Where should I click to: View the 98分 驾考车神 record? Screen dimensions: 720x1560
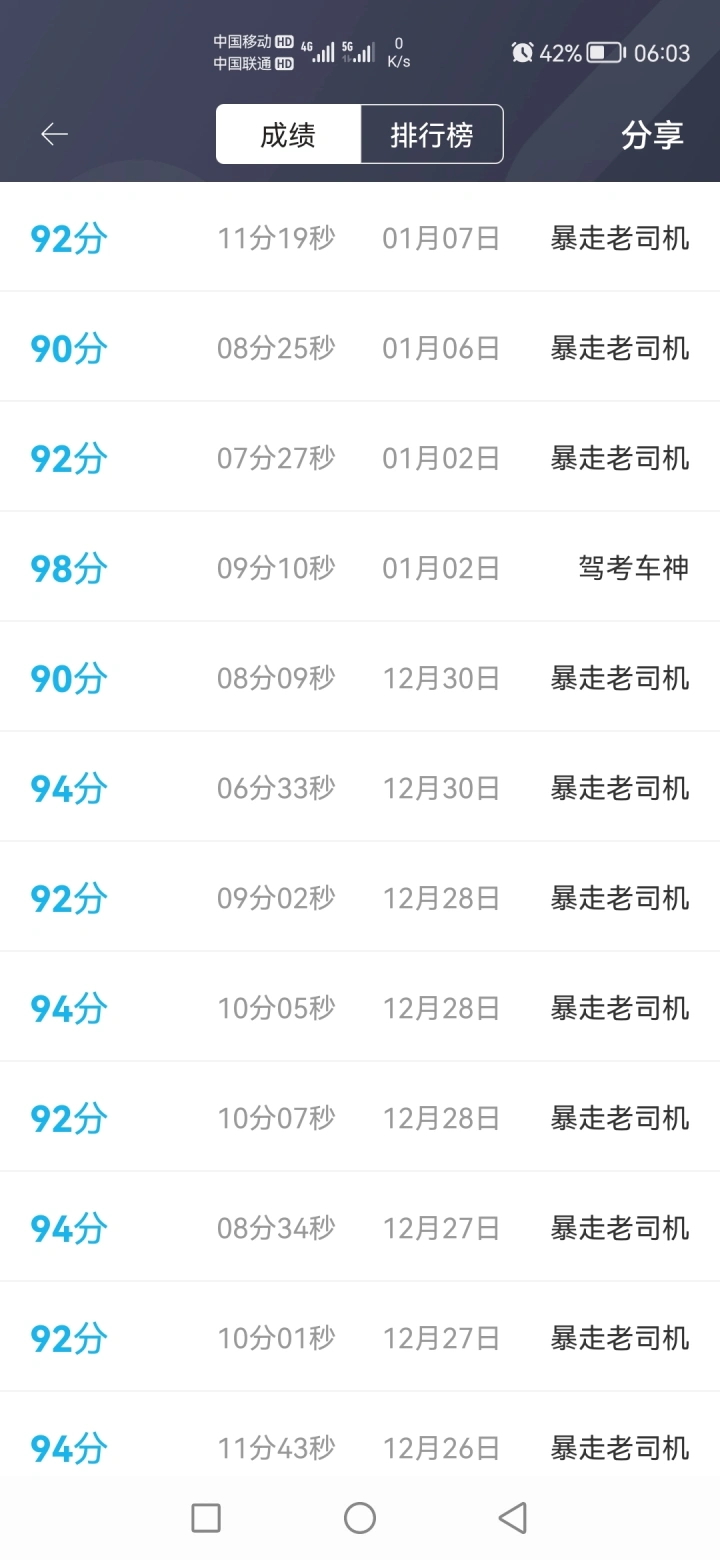[360, 567]
